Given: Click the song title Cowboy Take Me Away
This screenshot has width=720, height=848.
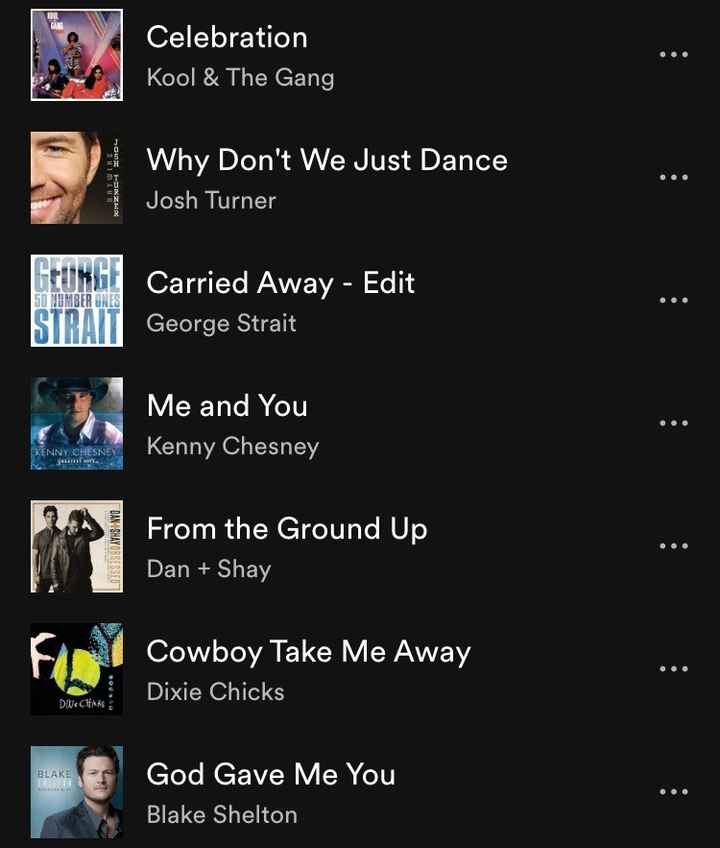Looking at the screenshot, I should coord(308,651).
